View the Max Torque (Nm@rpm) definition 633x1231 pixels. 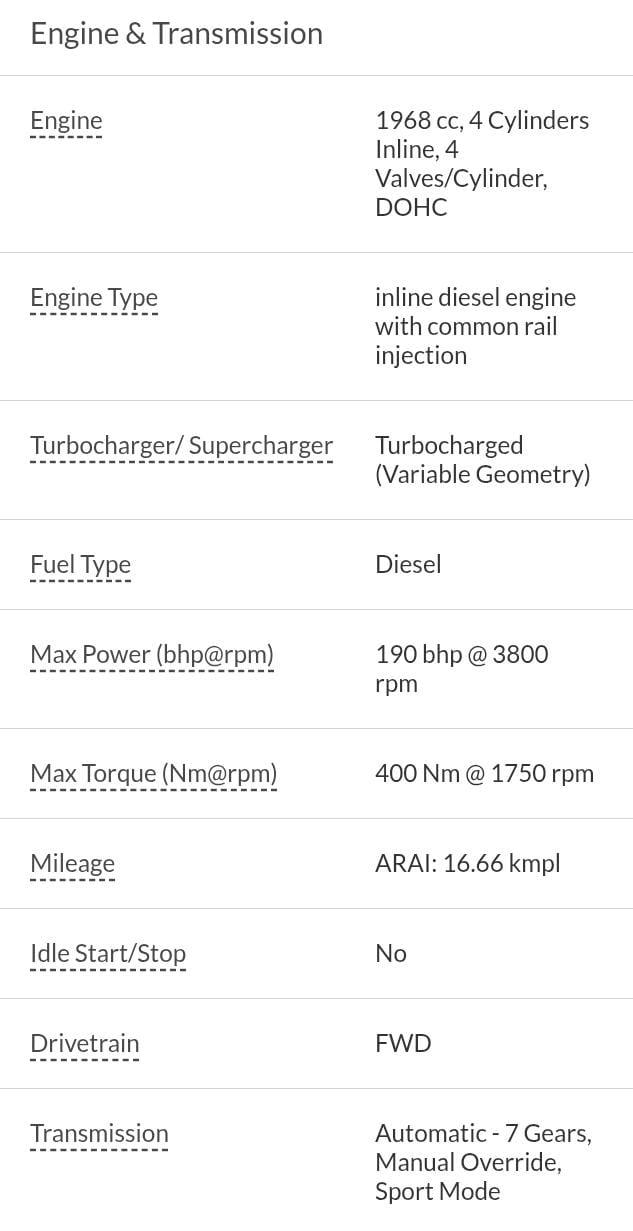tap(153, 774)
